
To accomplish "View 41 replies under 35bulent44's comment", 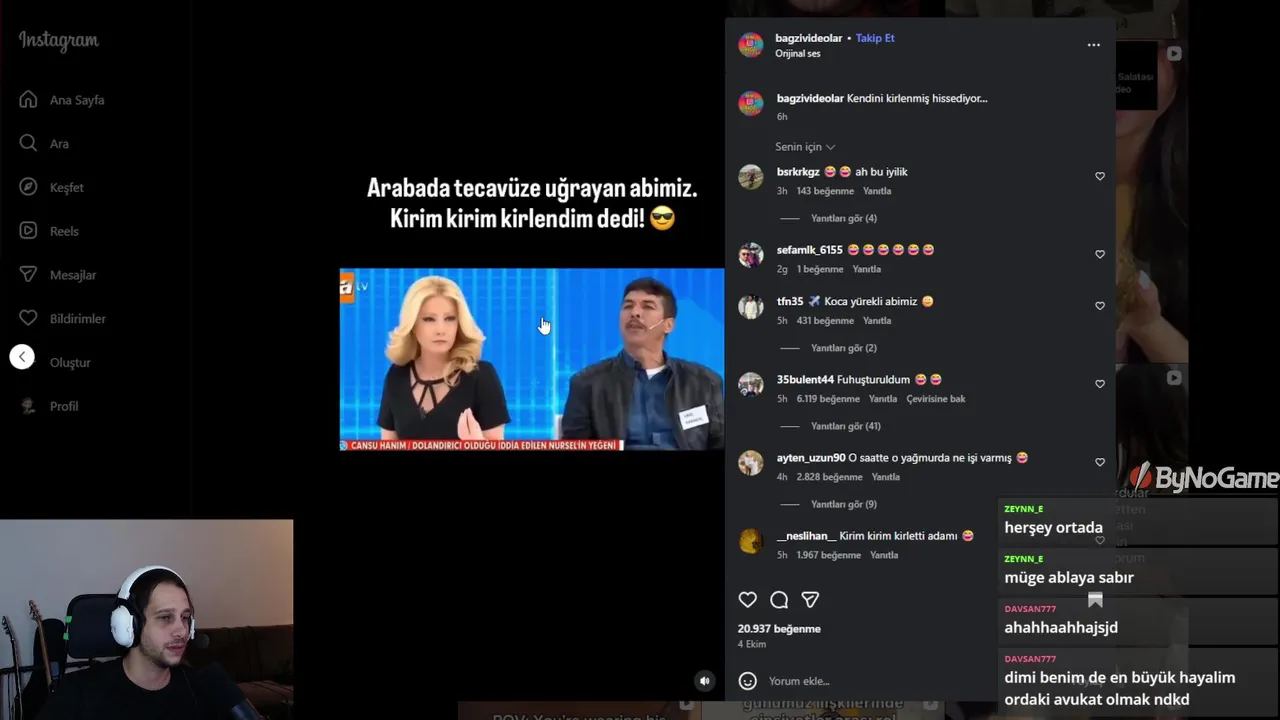I will click(x=845, y=426).
